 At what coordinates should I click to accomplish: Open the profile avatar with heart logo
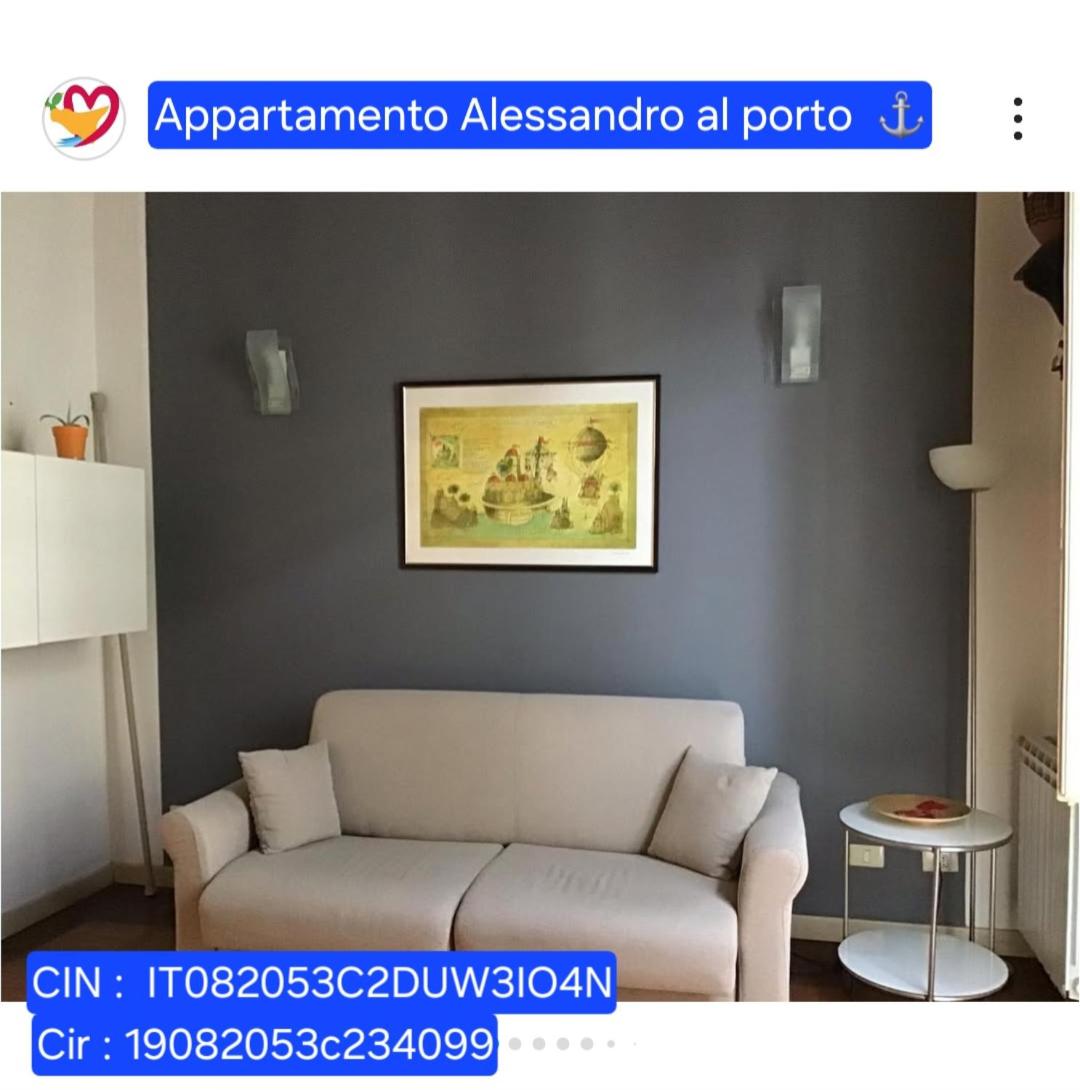[84, 117]
